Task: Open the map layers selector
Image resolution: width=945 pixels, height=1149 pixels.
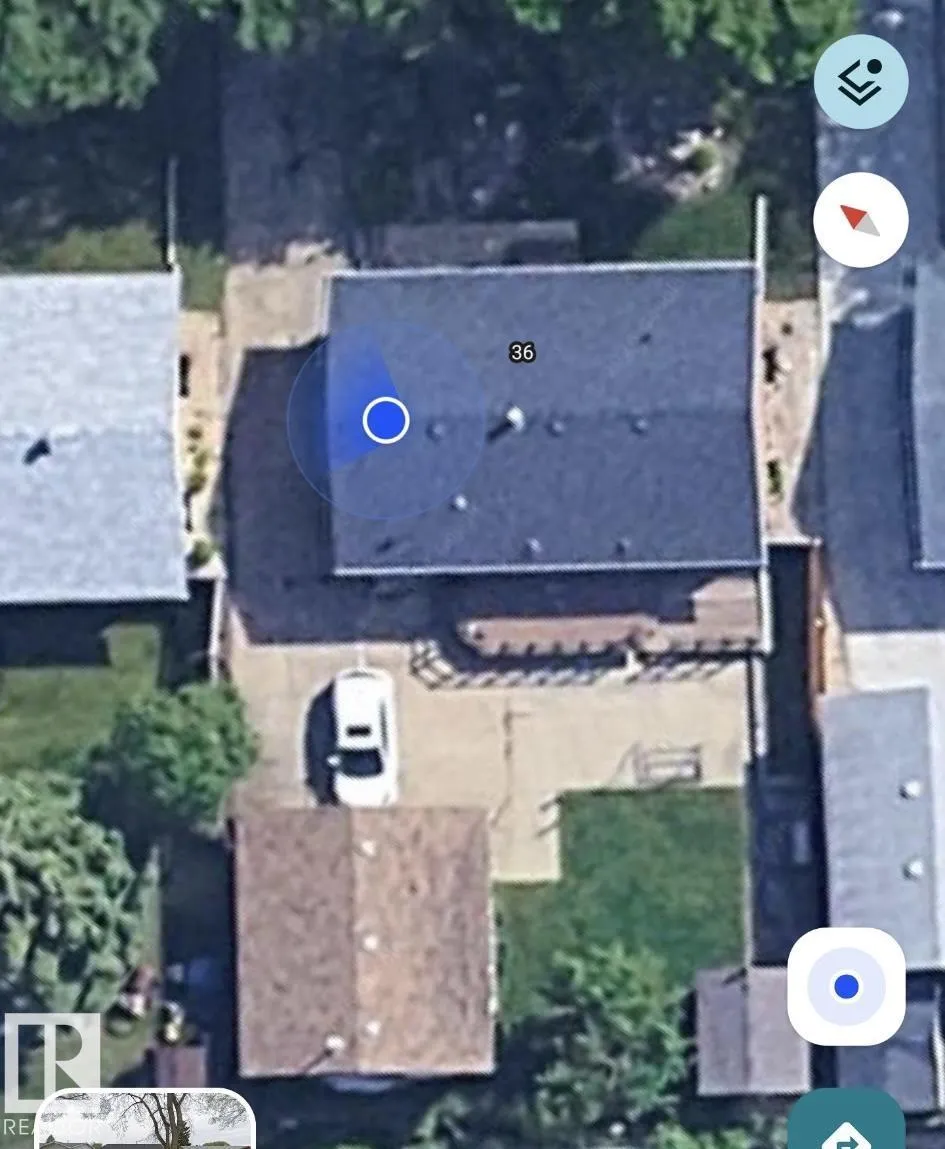Action: tap(860, 81)
